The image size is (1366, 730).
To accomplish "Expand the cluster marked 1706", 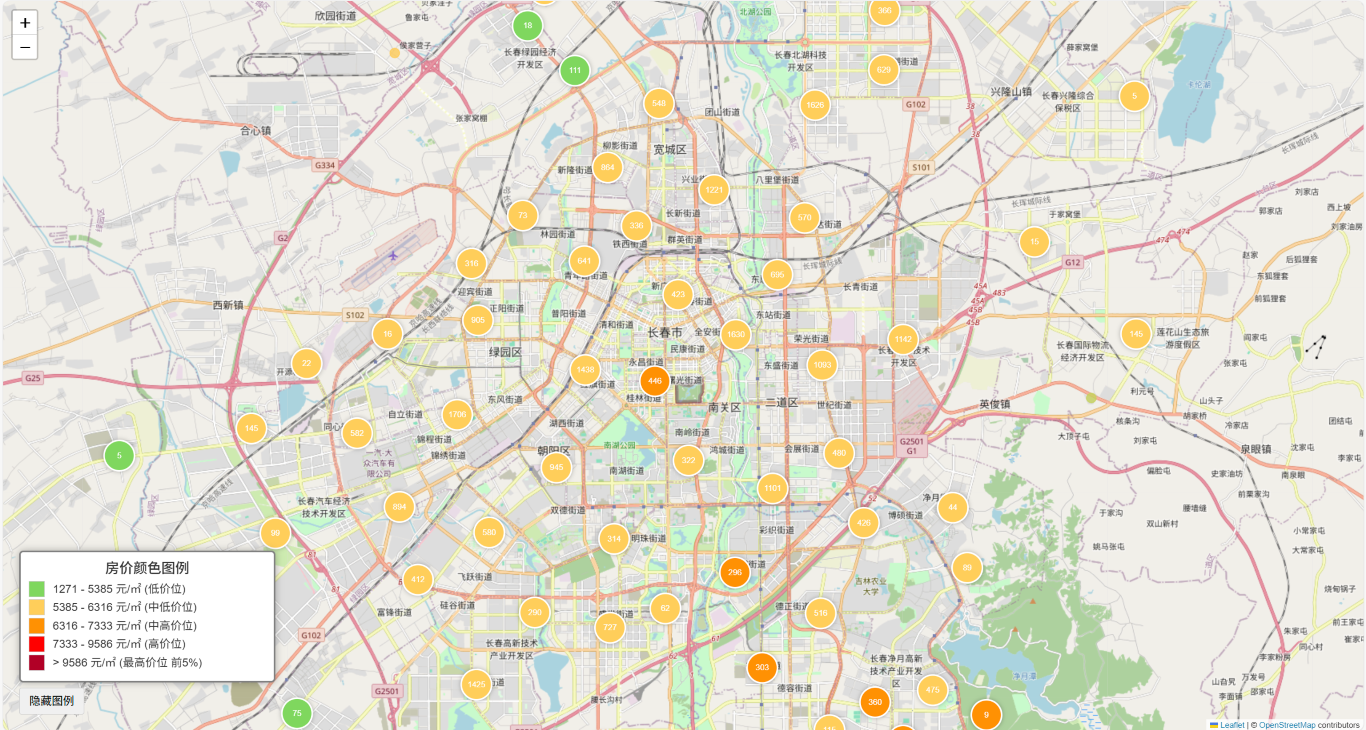I will click(457, 414).
